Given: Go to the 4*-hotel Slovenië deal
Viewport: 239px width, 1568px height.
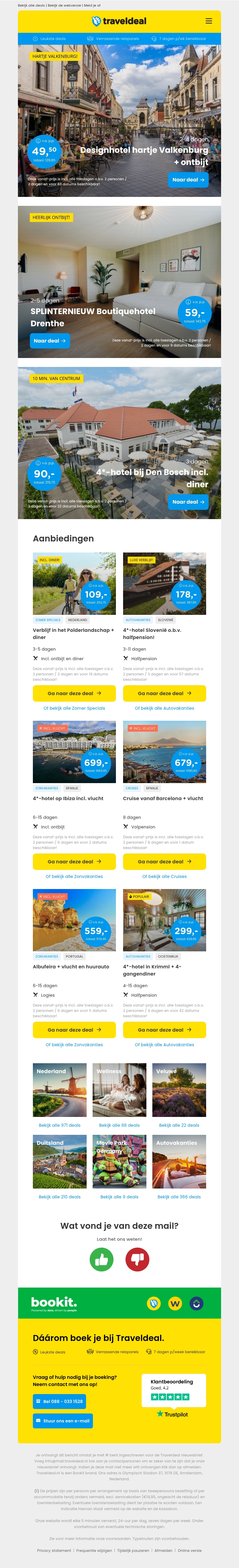Looking at the screenshot, I should coord(164,693).
